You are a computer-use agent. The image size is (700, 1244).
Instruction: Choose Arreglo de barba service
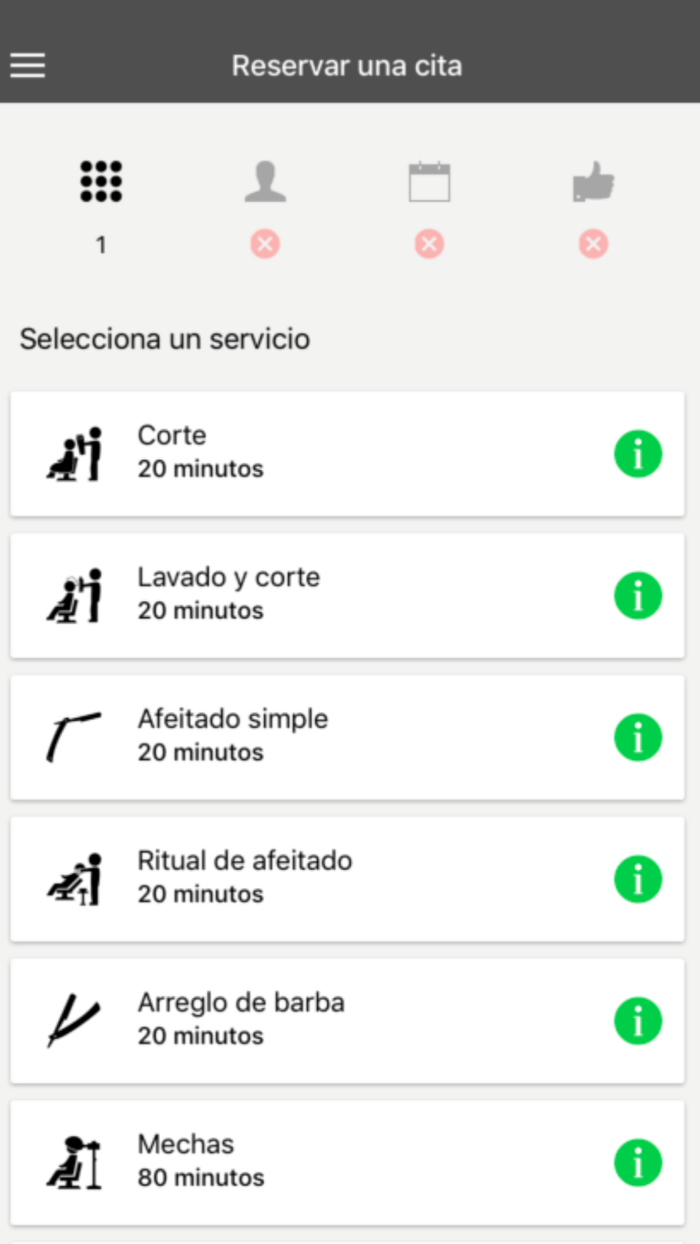(x=300, y=1021)
